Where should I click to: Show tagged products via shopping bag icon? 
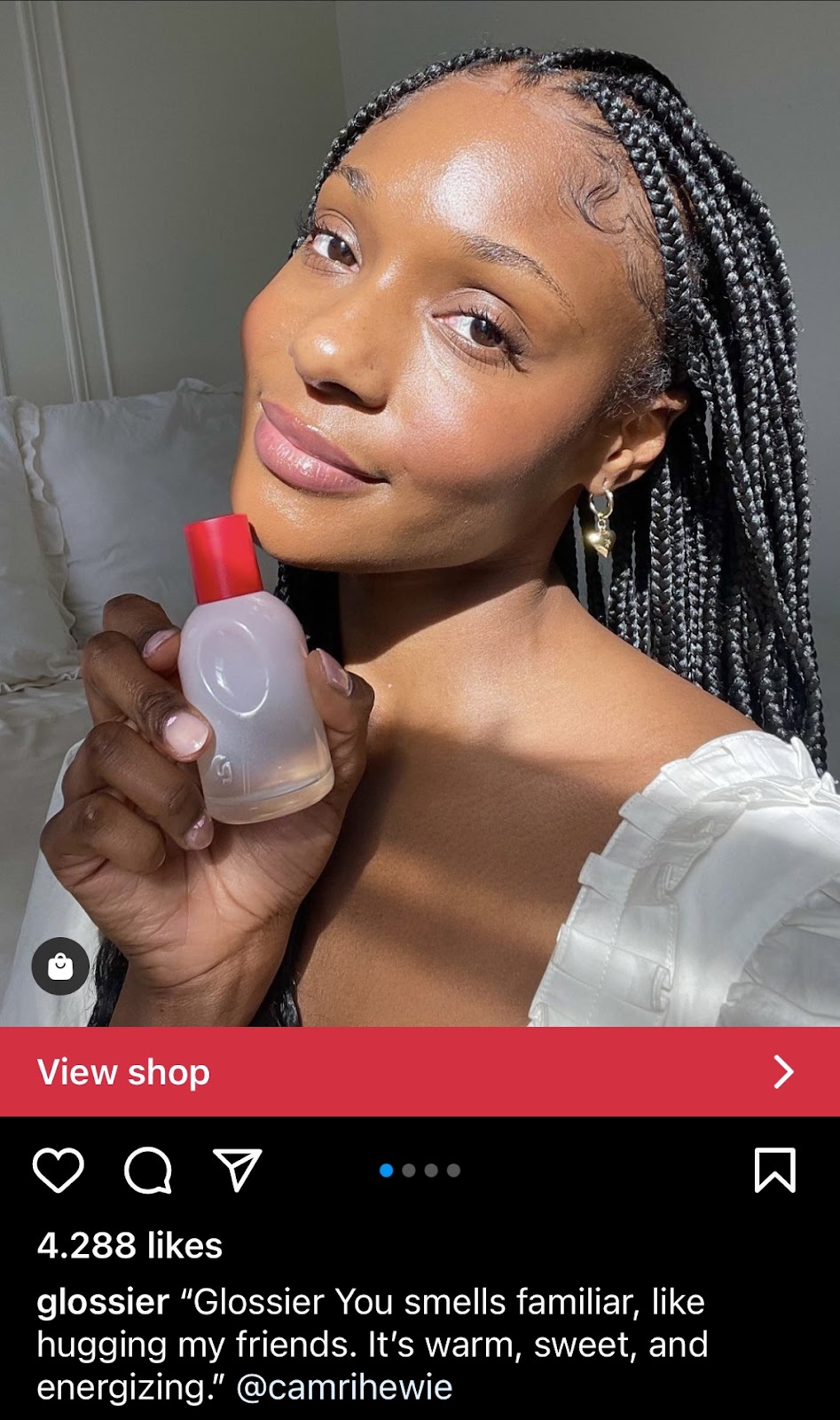click(60, 966)
